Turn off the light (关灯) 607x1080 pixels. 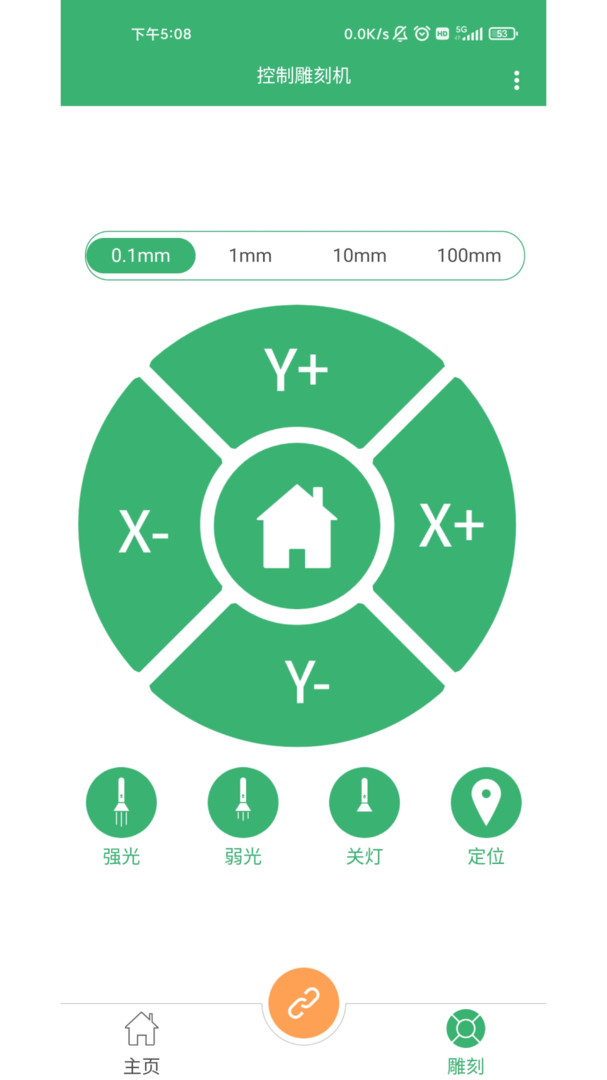364,802
